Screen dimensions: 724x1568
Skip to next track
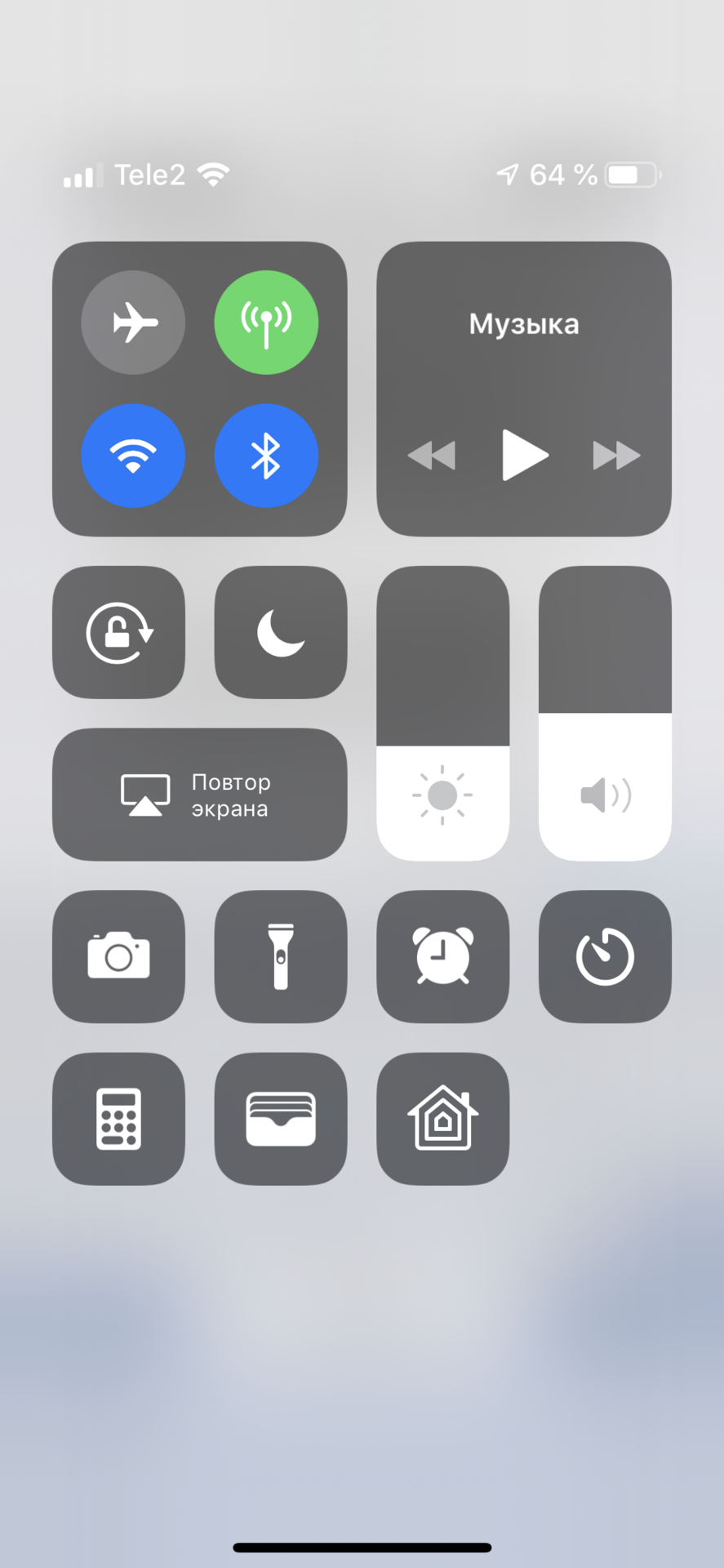coord(616,456)
